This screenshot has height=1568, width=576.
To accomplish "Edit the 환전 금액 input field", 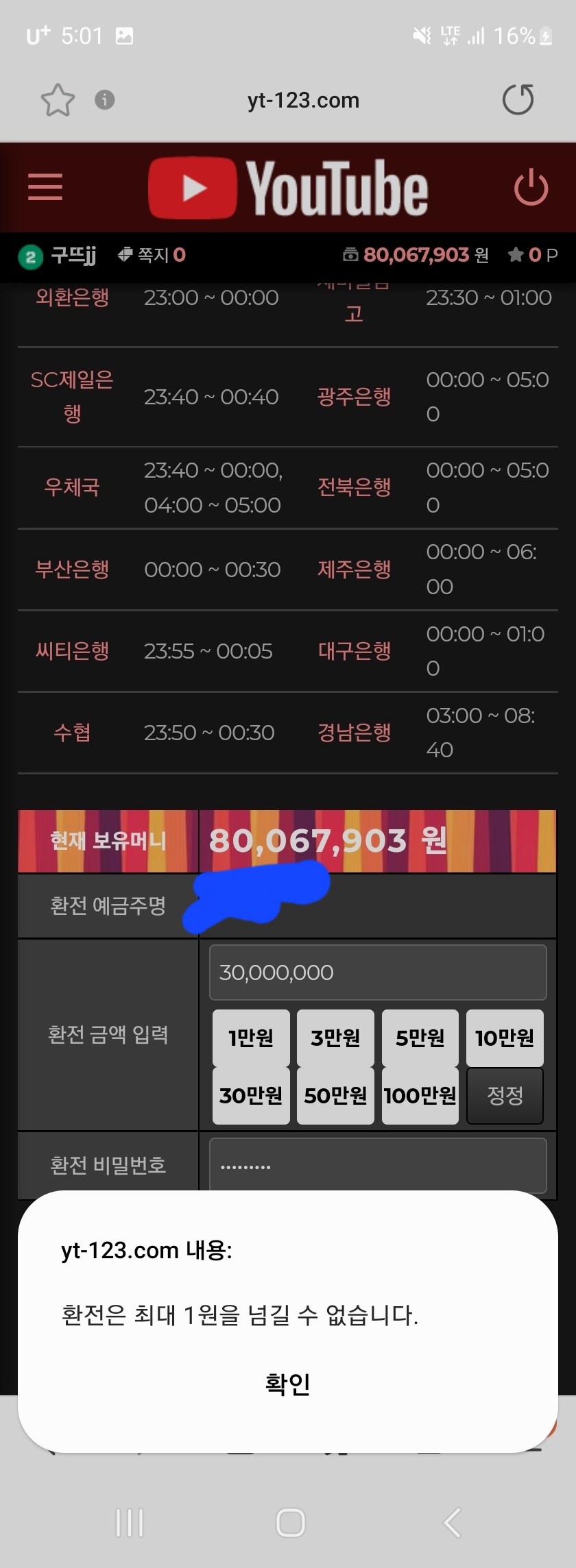I will pyautogui.click(x=377, y=972).
